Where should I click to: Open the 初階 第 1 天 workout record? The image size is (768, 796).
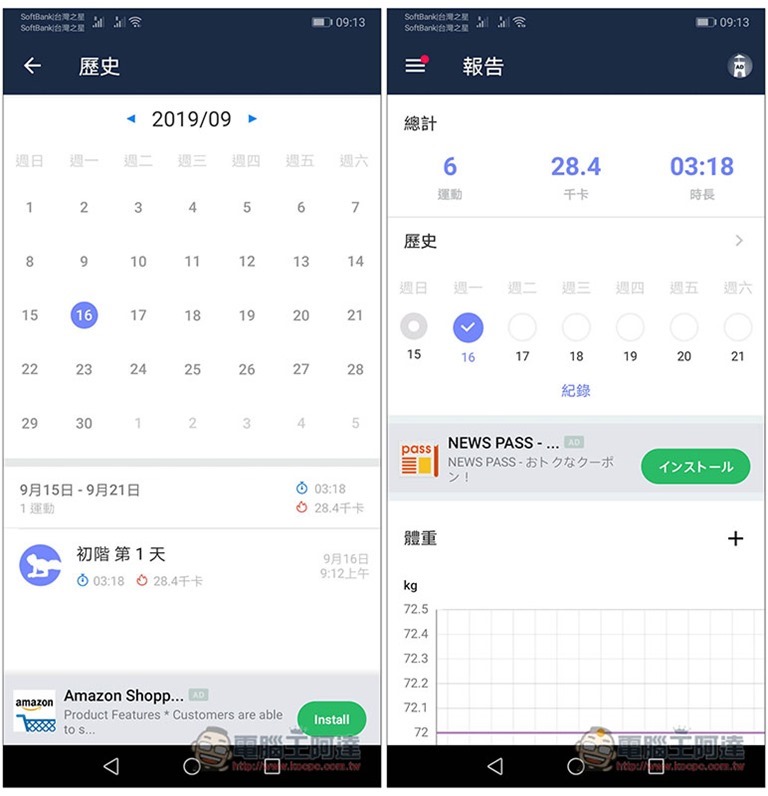click(x=190, y=566)
